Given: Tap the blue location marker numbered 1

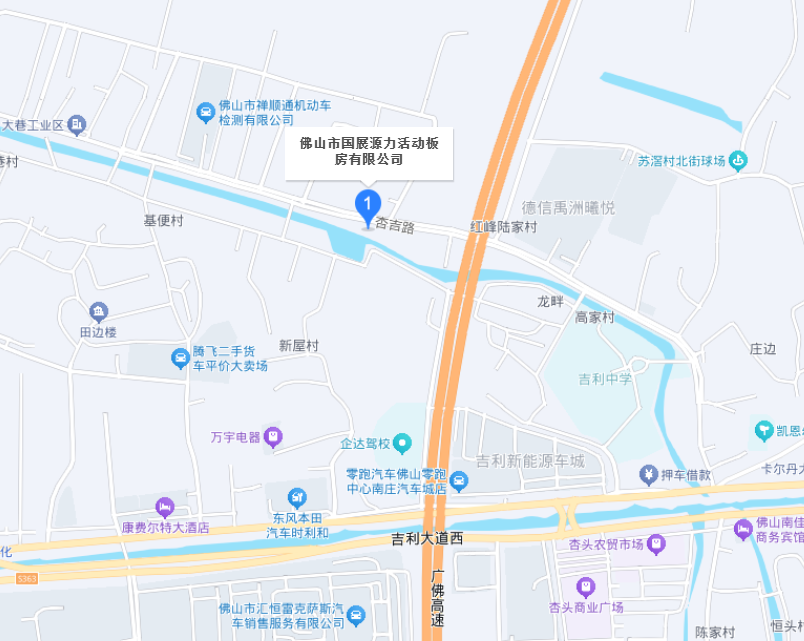Looking at the screenshot, I should click(x=368, y=206).
